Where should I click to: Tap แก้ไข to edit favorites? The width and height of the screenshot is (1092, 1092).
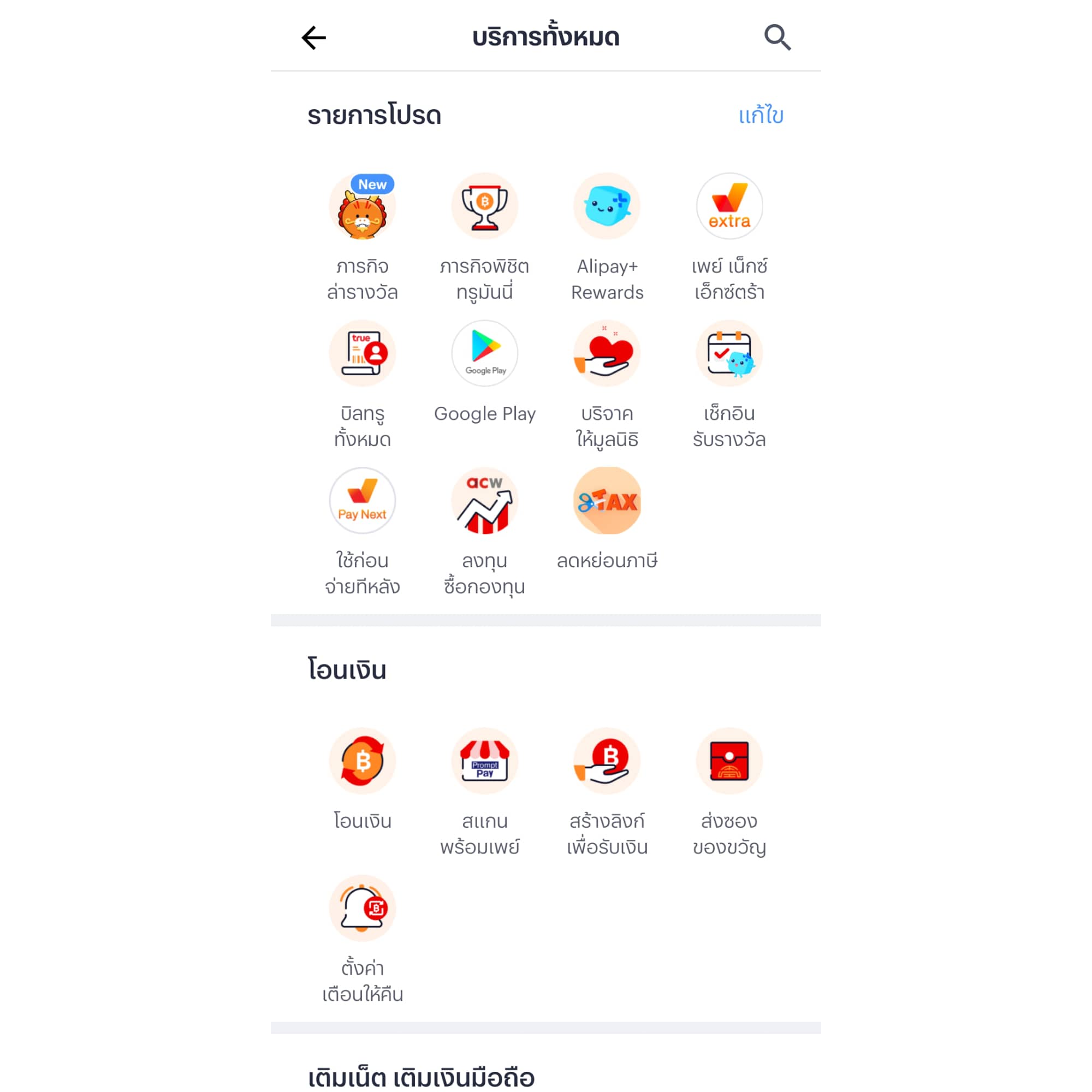pos(761,115)
